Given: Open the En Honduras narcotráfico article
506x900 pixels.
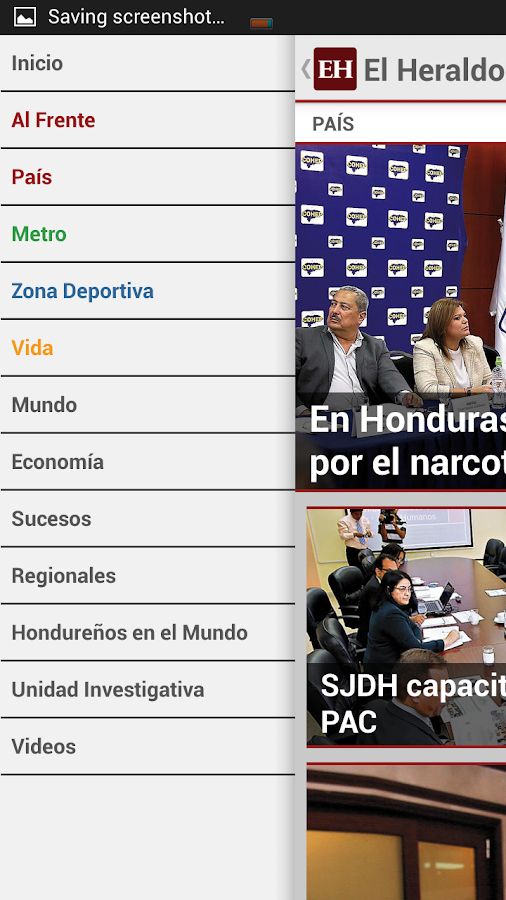Looking at the screenshot, I should [x=400, y=317].
